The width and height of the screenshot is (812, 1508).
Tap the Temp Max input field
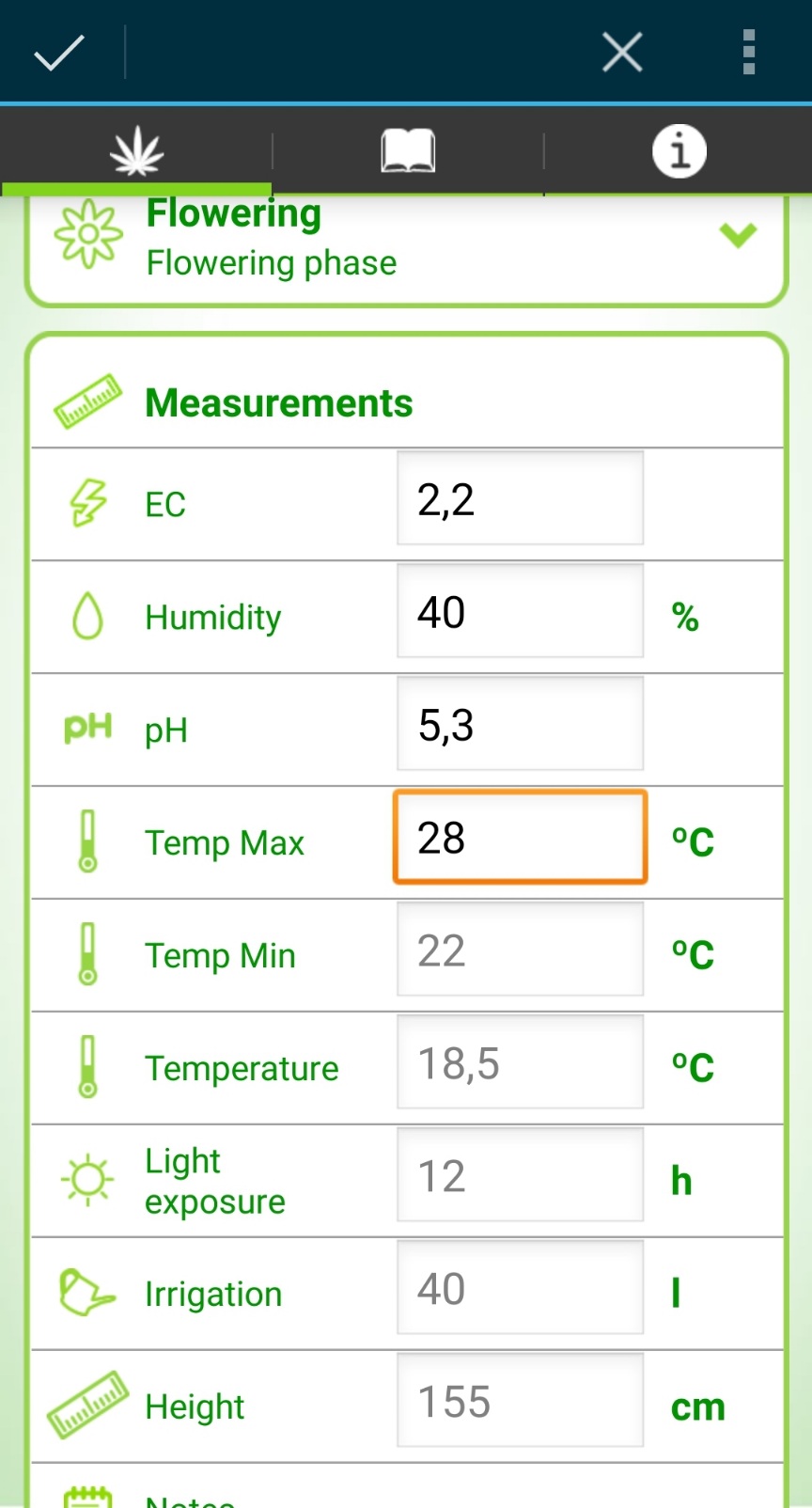tap(520, 837)
